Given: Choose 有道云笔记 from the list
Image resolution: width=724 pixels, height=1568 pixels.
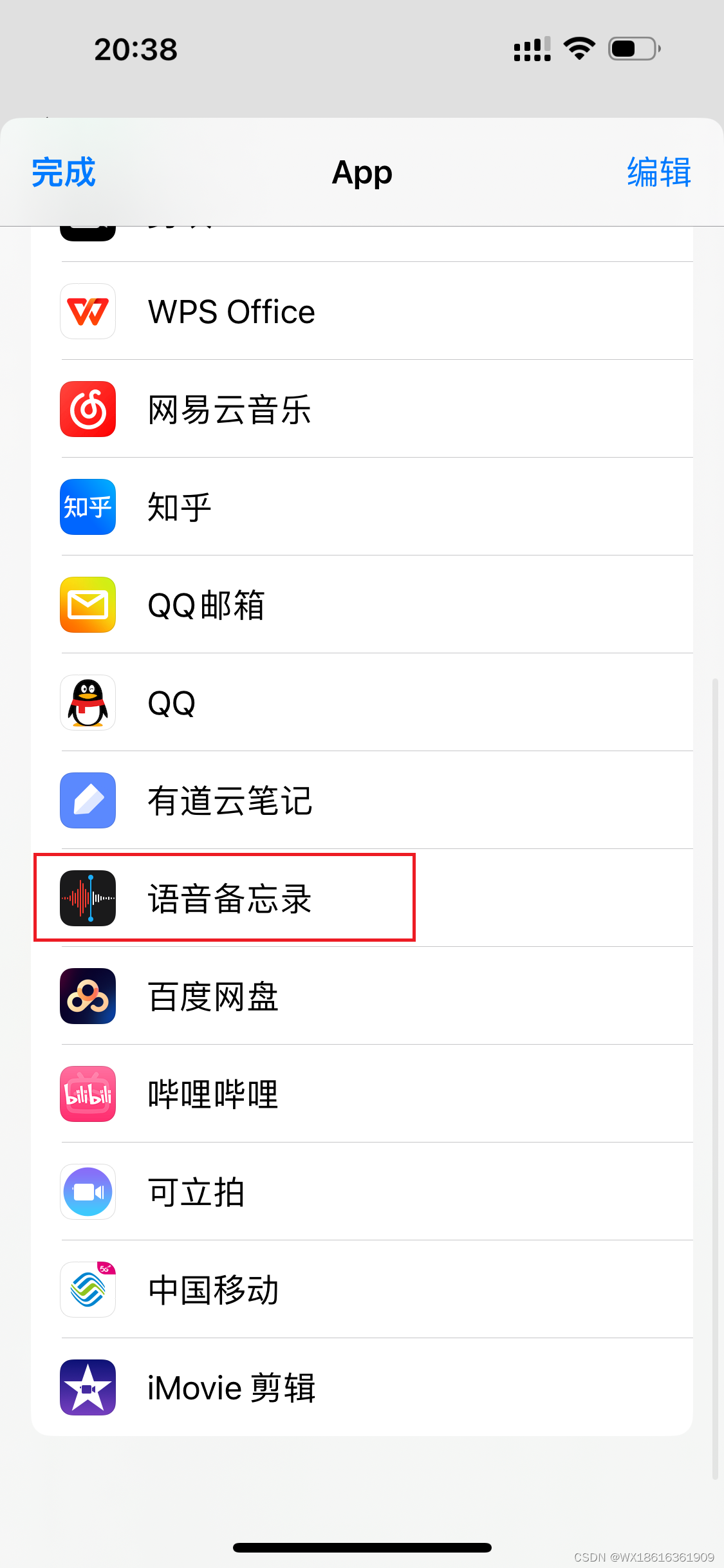Looking at the screenshot, I should (x=362, y=800).
